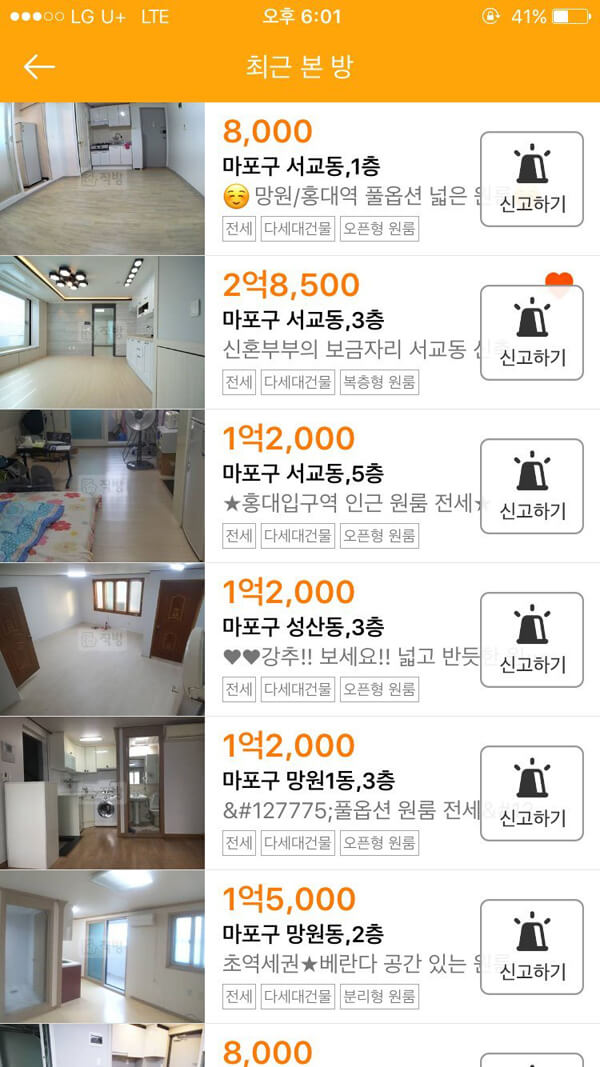Report the 망원1동 3층 listing
Viewport: 600px width, 1067px height.
coord(531,793)
